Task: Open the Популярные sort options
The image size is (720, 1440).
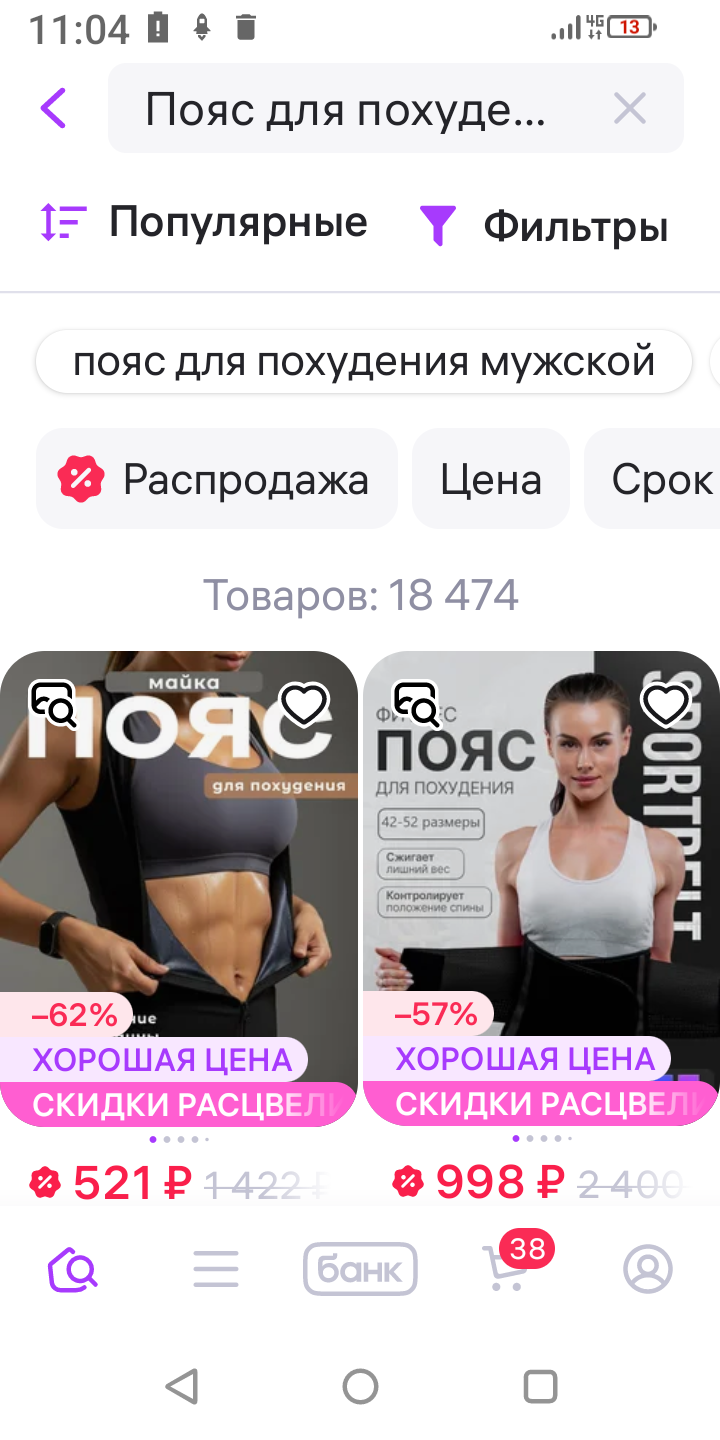Action: (204, 222)
